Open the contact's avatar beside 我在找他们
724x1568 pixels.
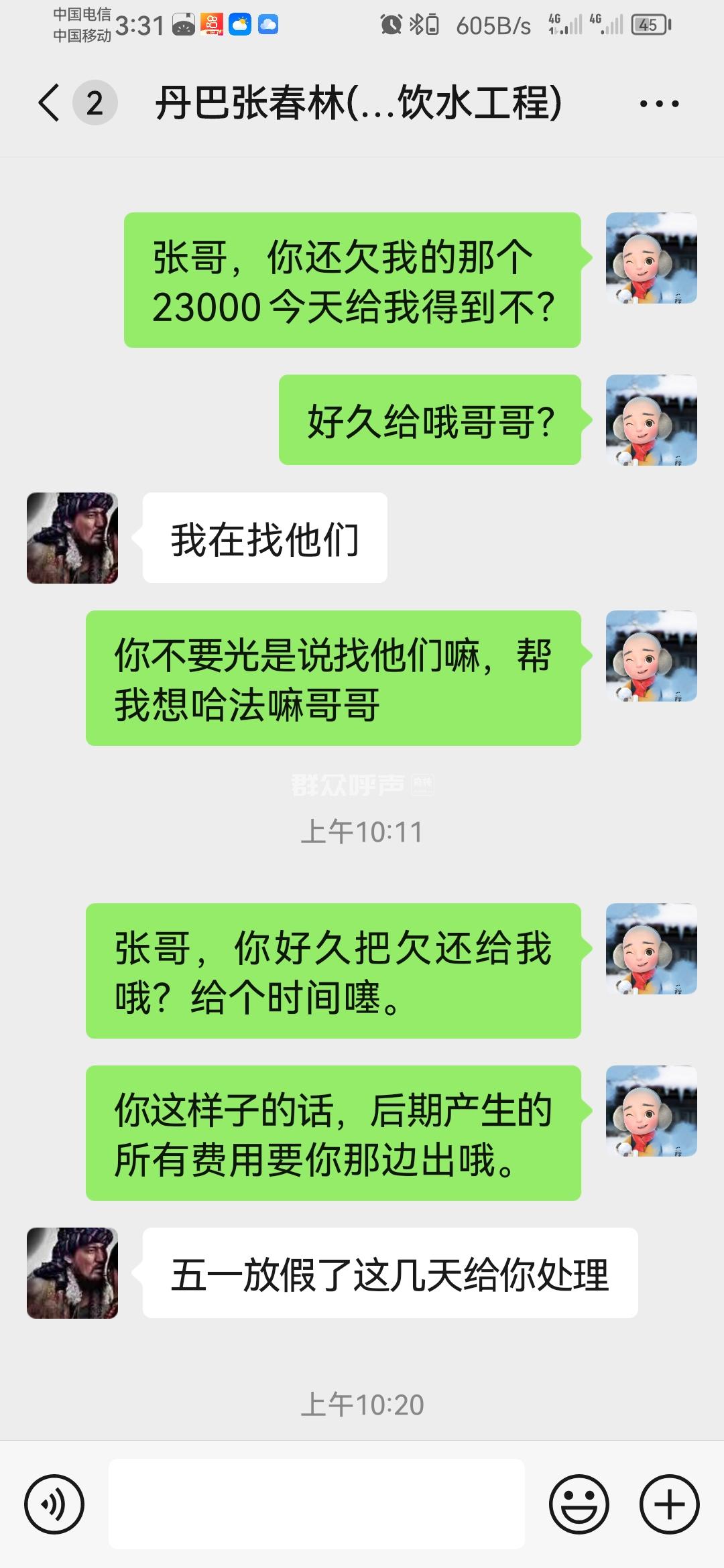[x=72, y=538]
